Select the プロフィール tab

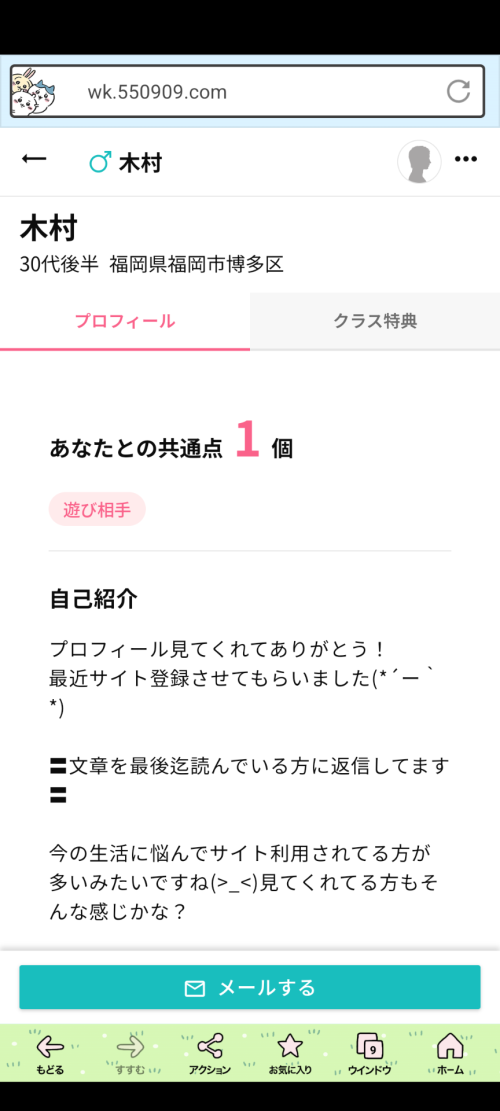pos(125,322)
